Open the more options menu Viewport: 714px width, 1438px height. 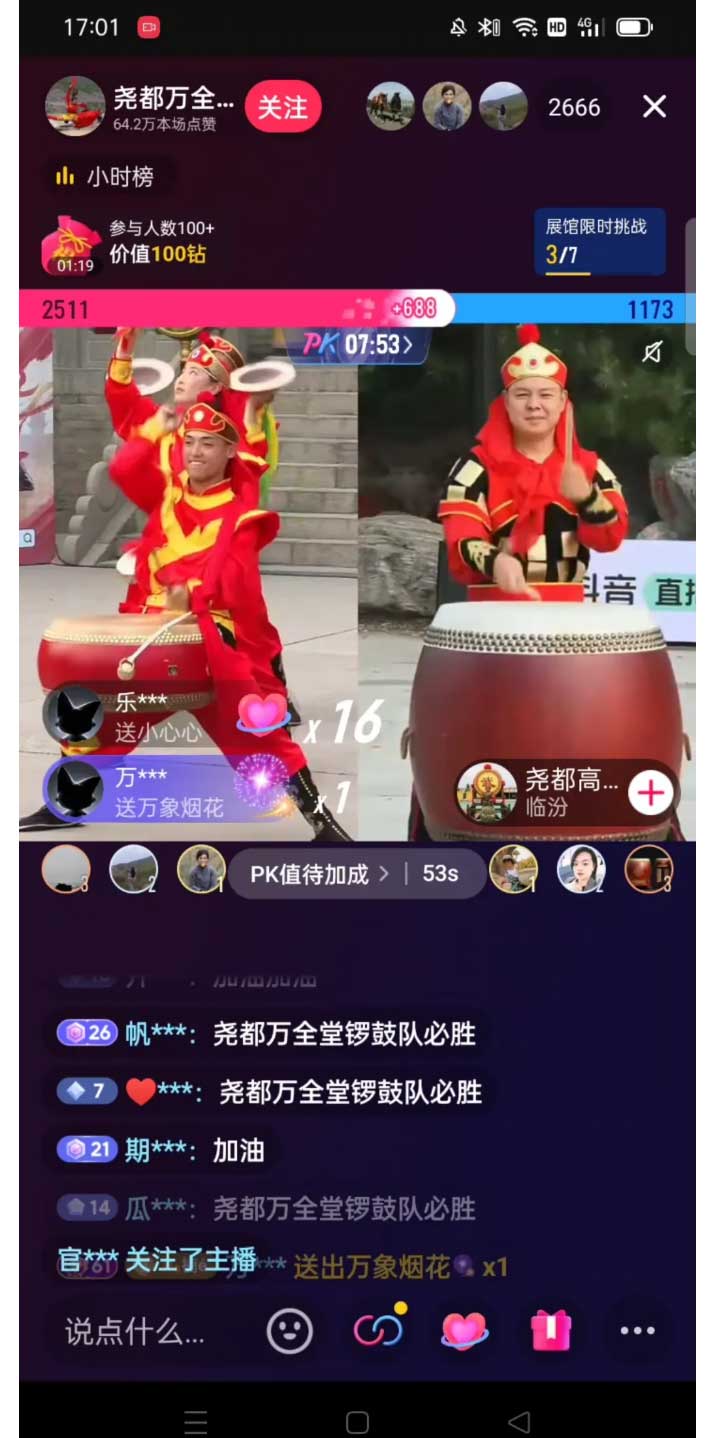637,1331
